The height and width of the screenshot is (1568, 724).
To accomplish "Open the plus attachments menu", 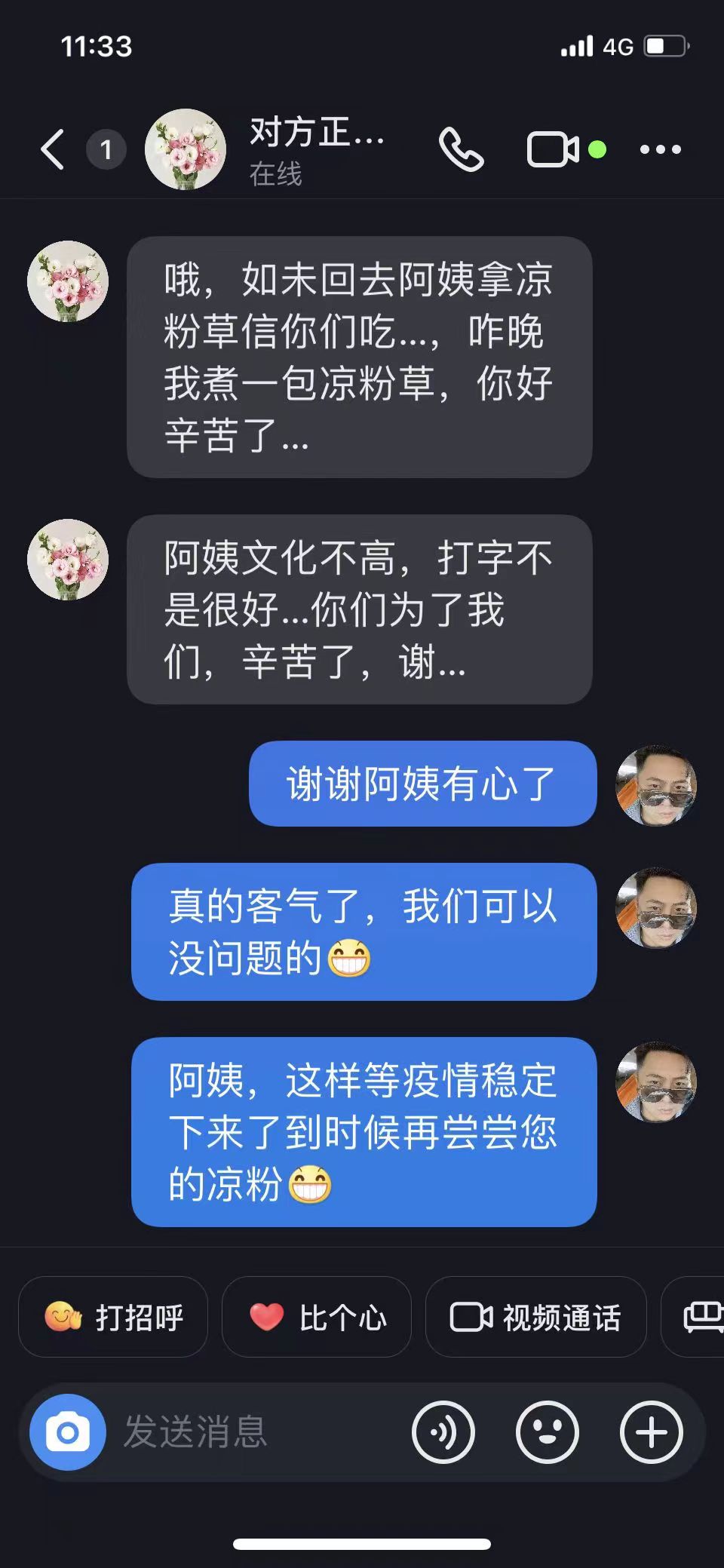I will point(652,1432).
